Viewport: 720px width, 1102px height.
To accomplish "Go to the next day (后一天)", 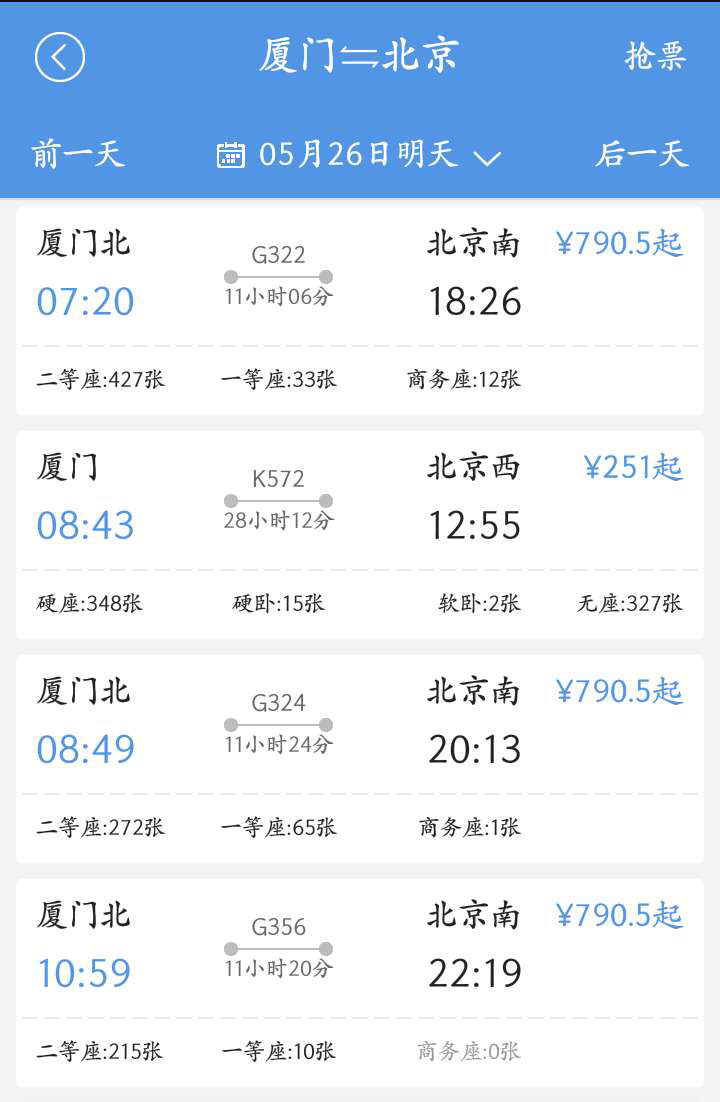I will [642, 154].
